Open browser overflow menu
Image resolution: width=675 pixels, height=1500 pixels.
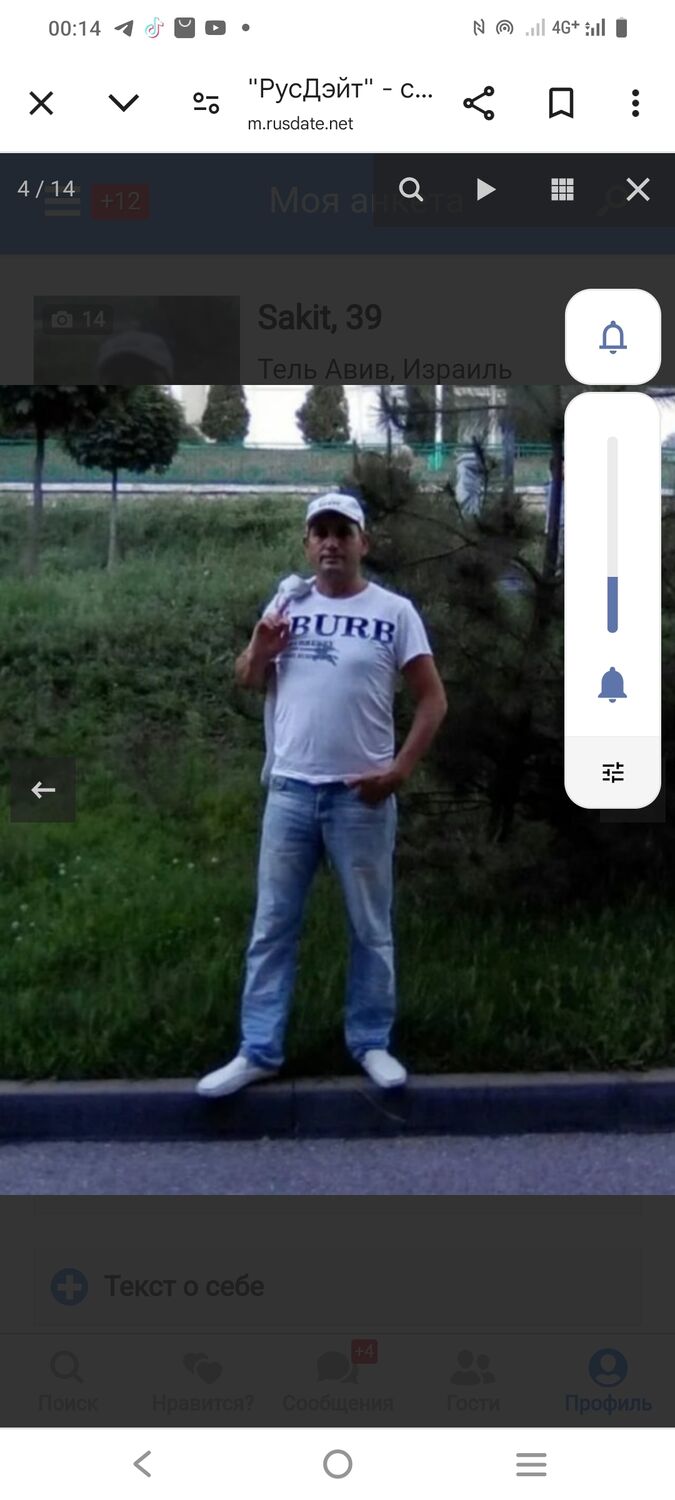pyautogui.click(x=635, y=103)
